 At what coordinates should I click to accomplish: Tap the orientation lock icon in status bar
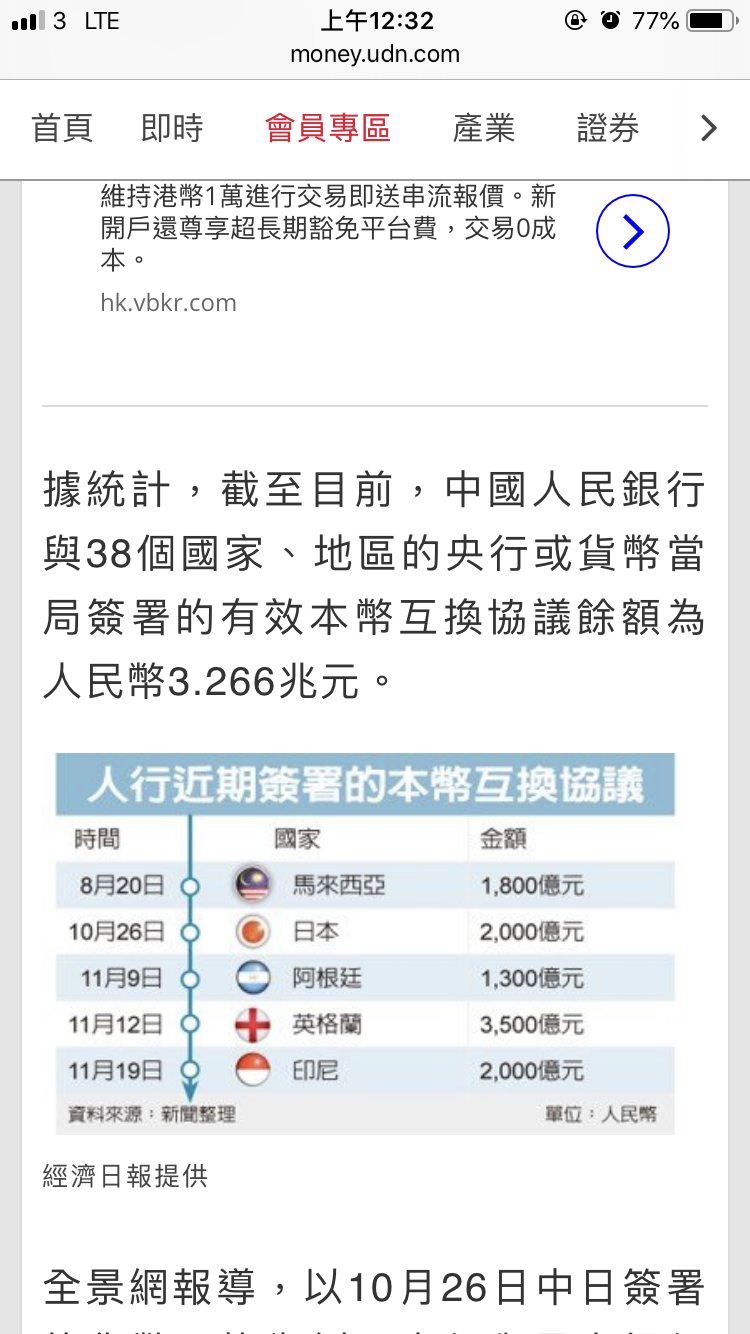[x=576, y=19]
